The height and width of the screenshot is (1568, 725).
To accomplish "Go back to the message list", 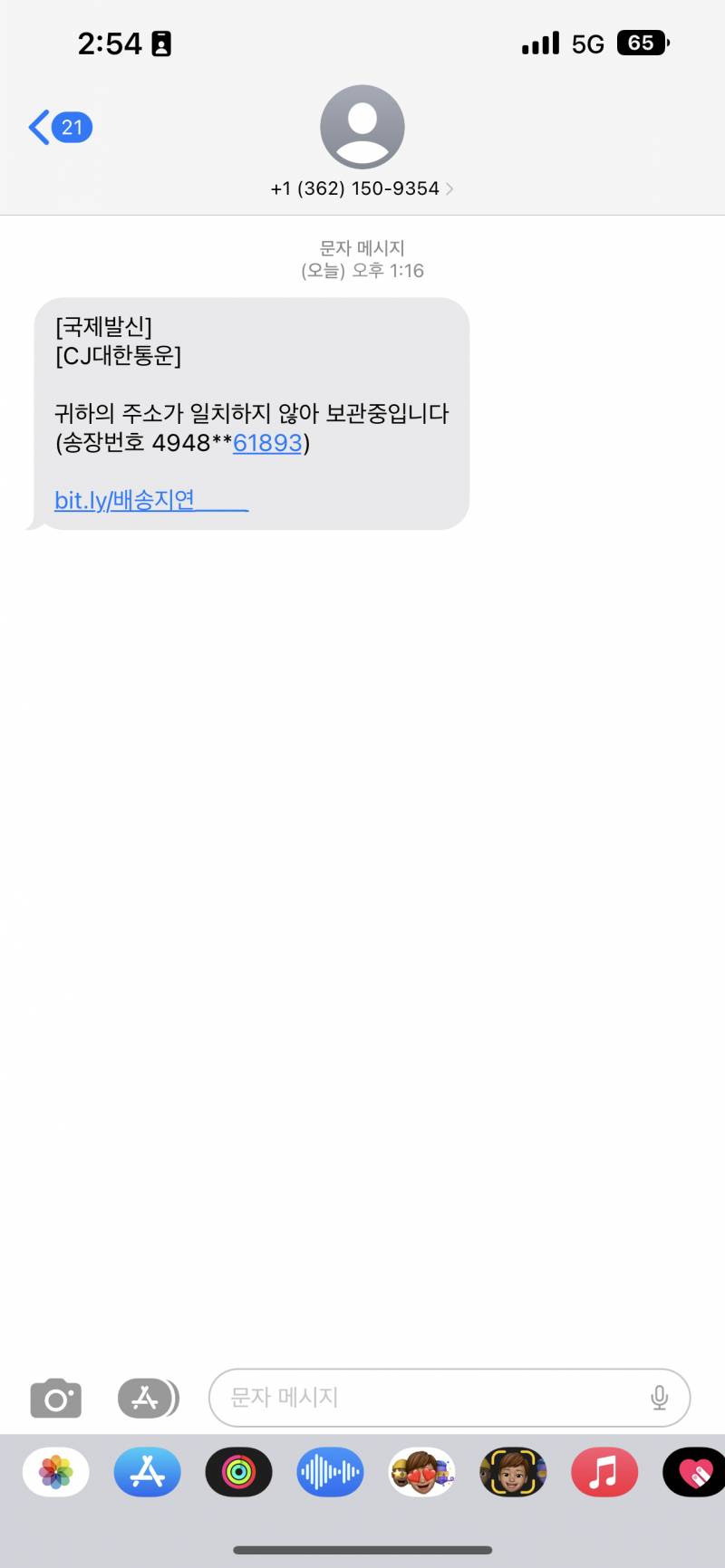I will [x=60, y=128].
